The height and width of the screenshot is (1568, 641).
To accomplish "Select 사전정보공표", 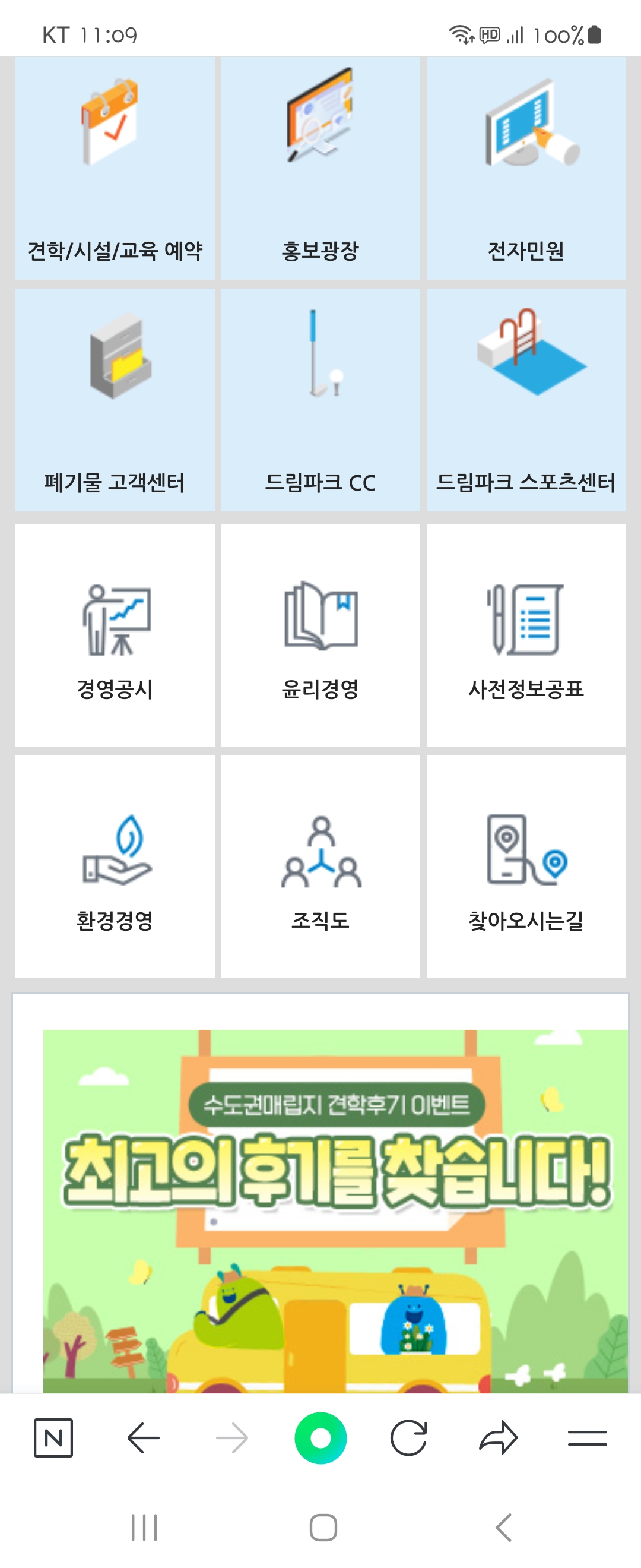I will (x=526, y=635).
